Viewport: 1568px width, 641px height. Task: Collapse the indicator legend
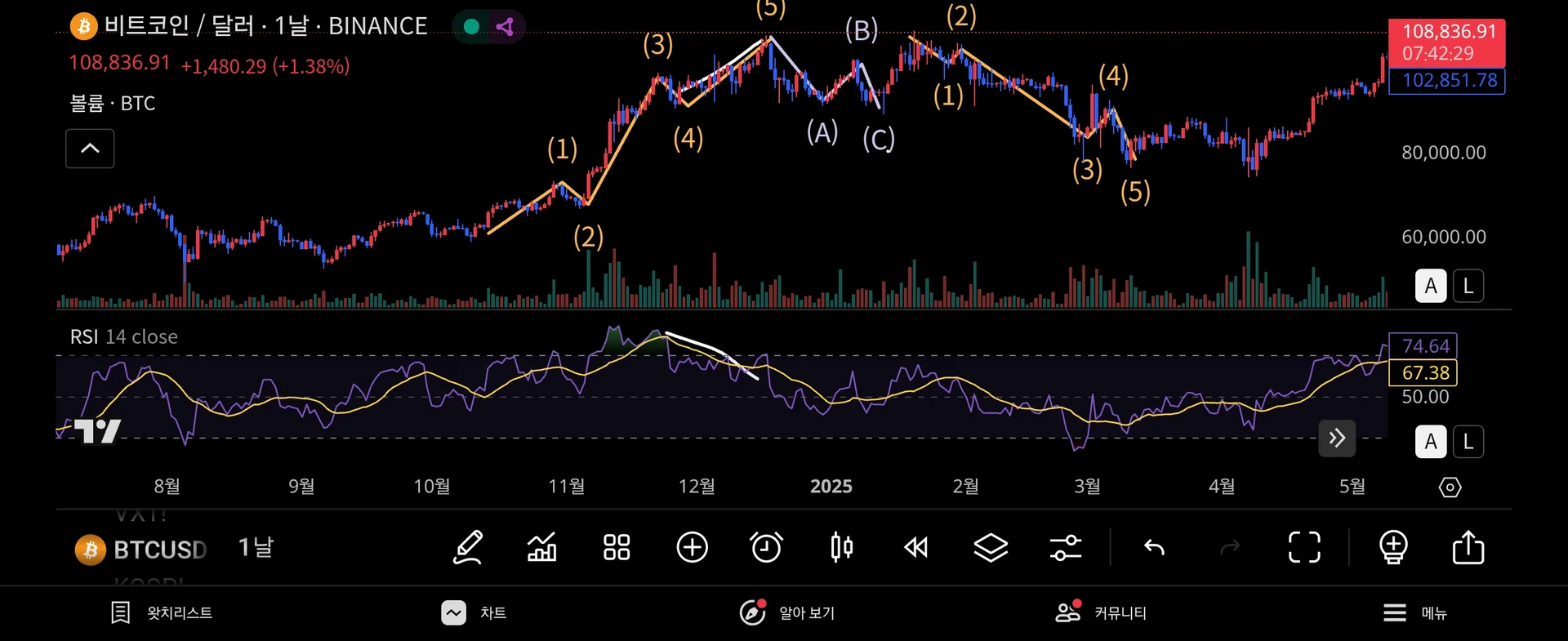(90, 149)
